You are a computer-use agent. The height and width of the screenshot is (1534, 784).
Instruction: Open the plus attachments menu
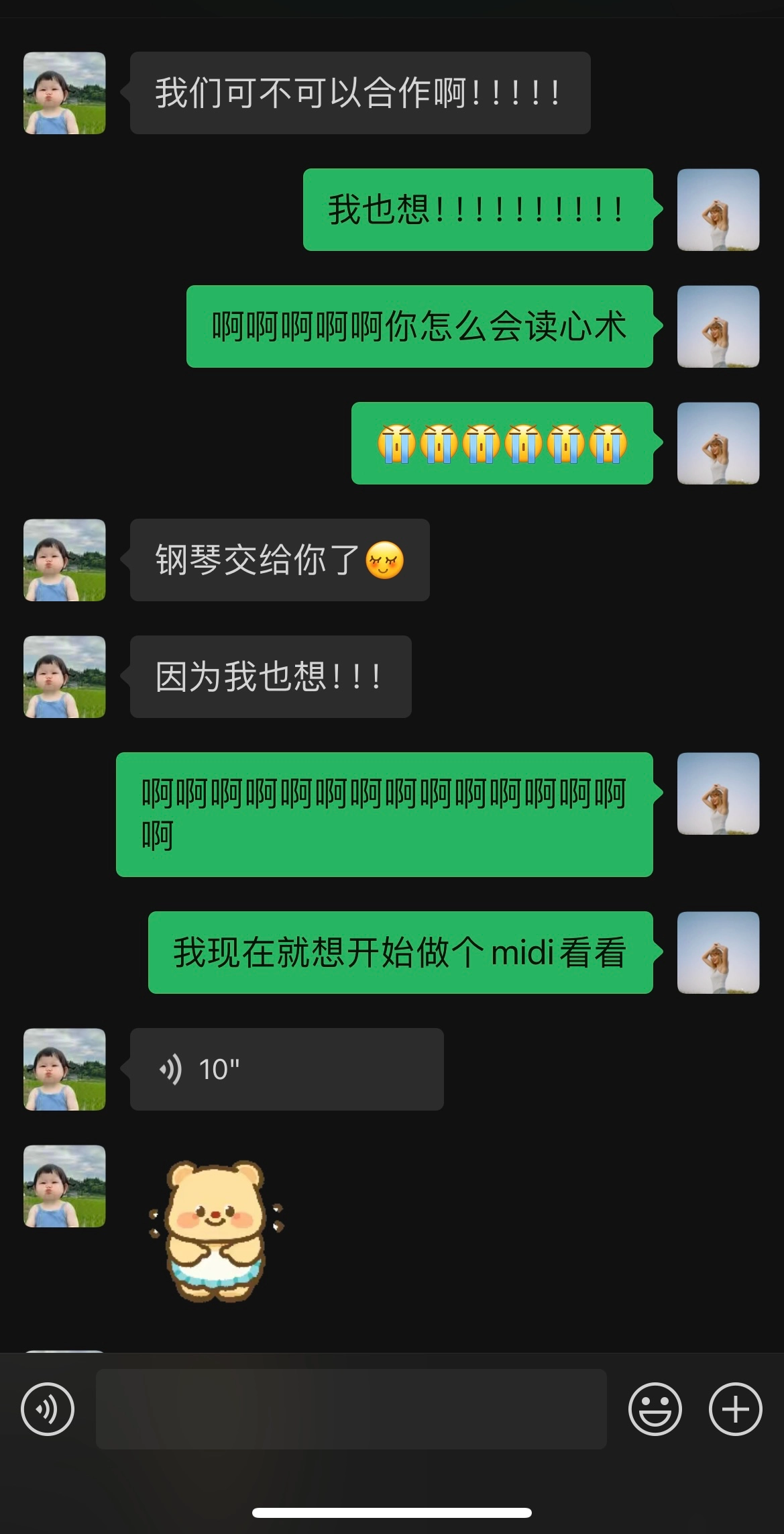[735, 1409]
